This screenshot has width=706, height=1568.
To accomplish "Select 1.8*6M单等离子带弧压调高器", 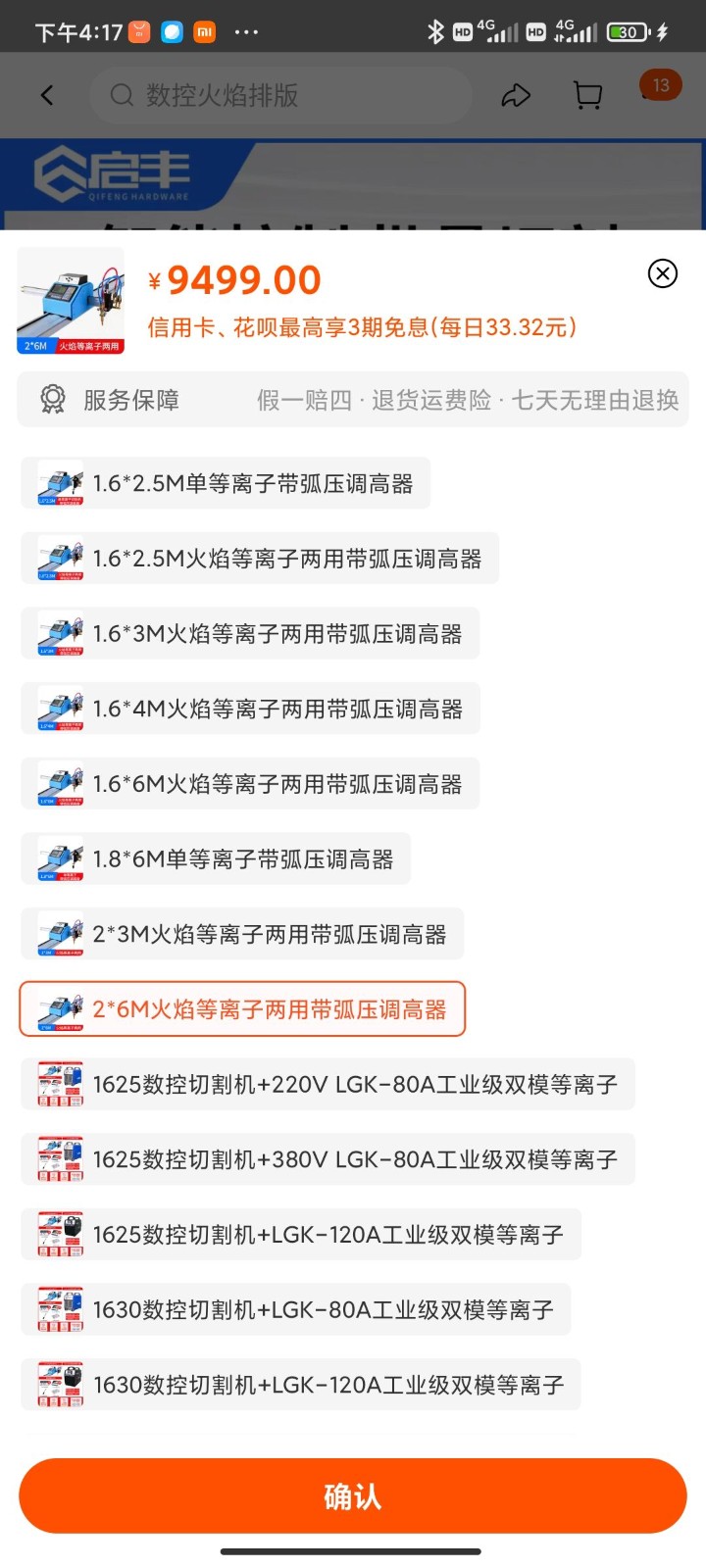I will click(216, 859).
